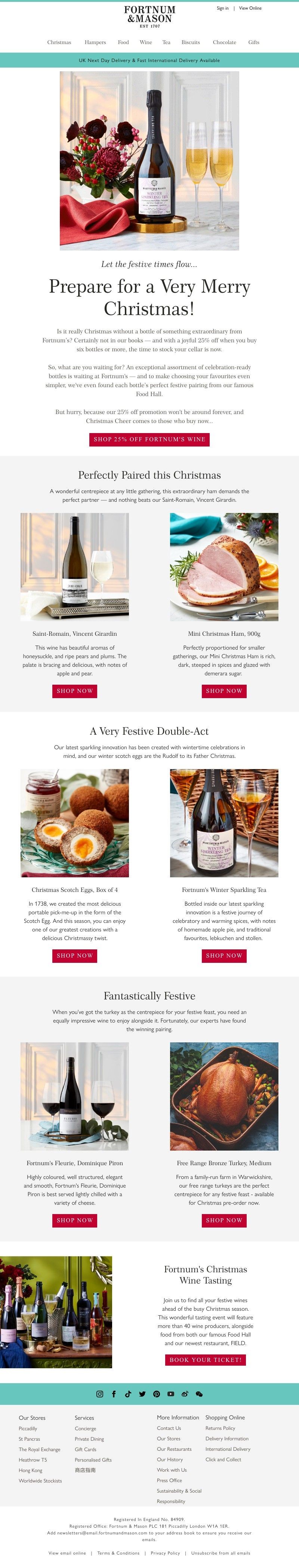Shop now for Free Range Bronze Turkey
This screenshot has width=299, height=1568.
(x=224, y=1220)
